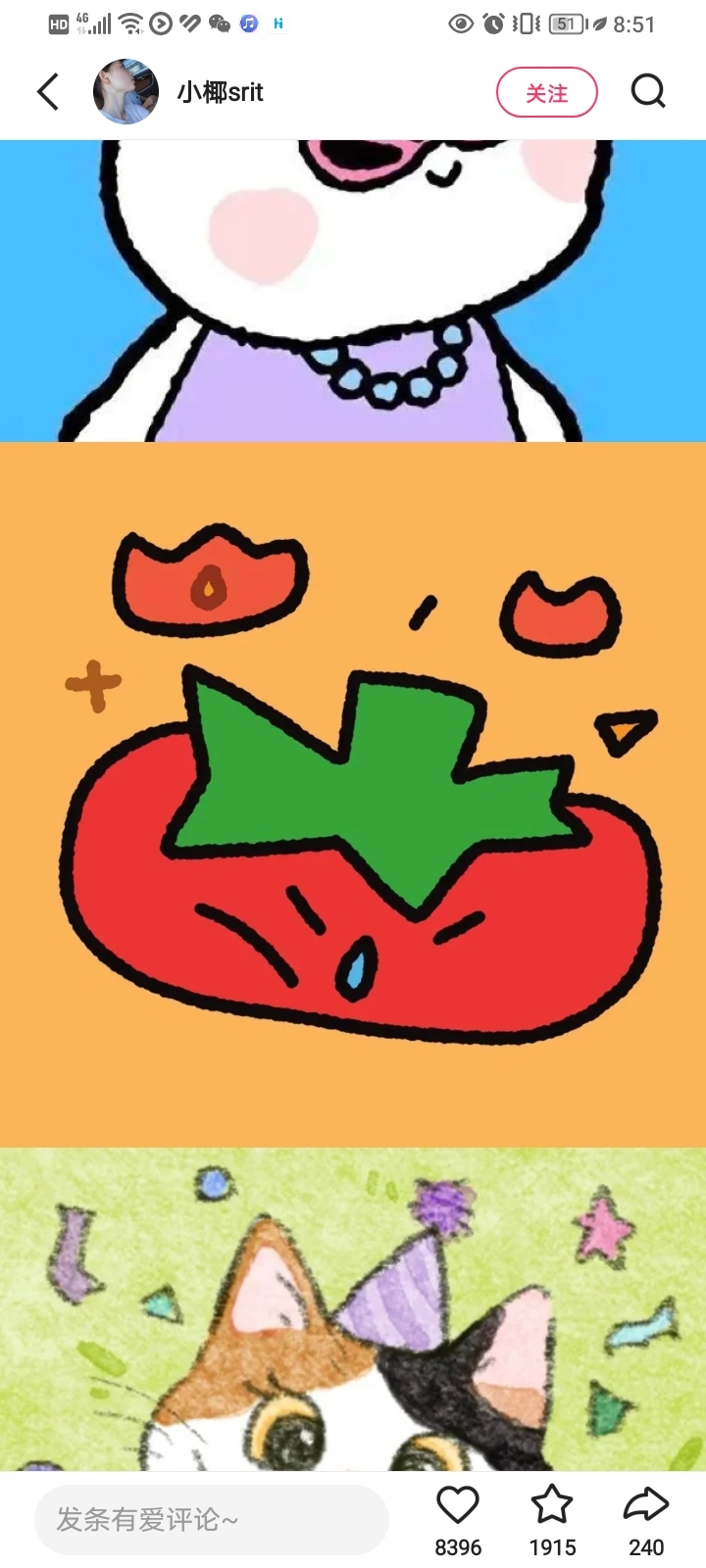
Task: Open 小椰srit's profile avatar
Action: [x=126, y=92]
